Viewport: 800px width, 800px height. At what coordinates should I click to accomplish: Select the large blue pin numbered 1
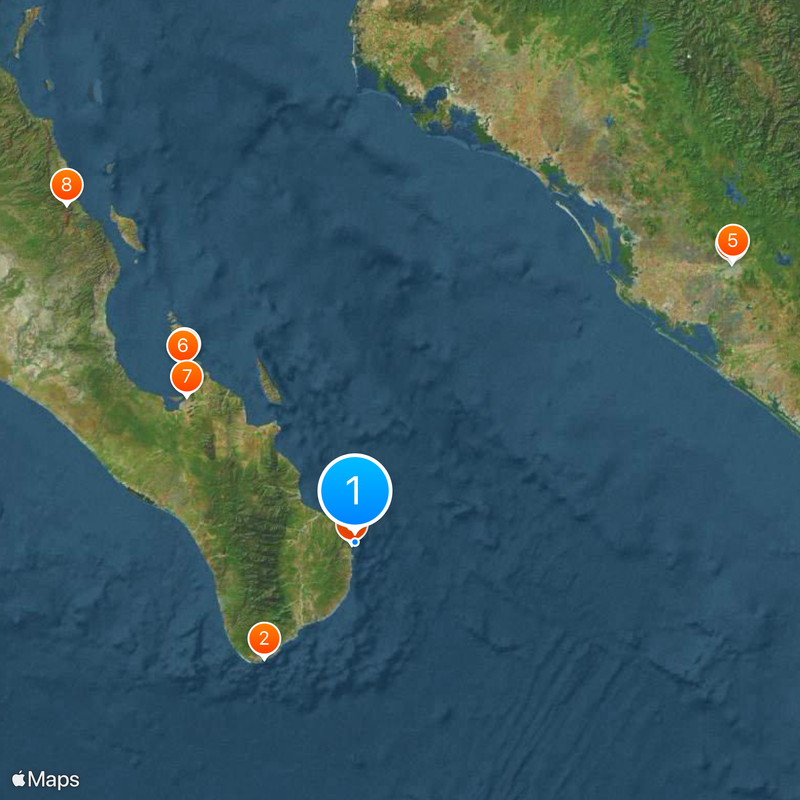[355, 491]
